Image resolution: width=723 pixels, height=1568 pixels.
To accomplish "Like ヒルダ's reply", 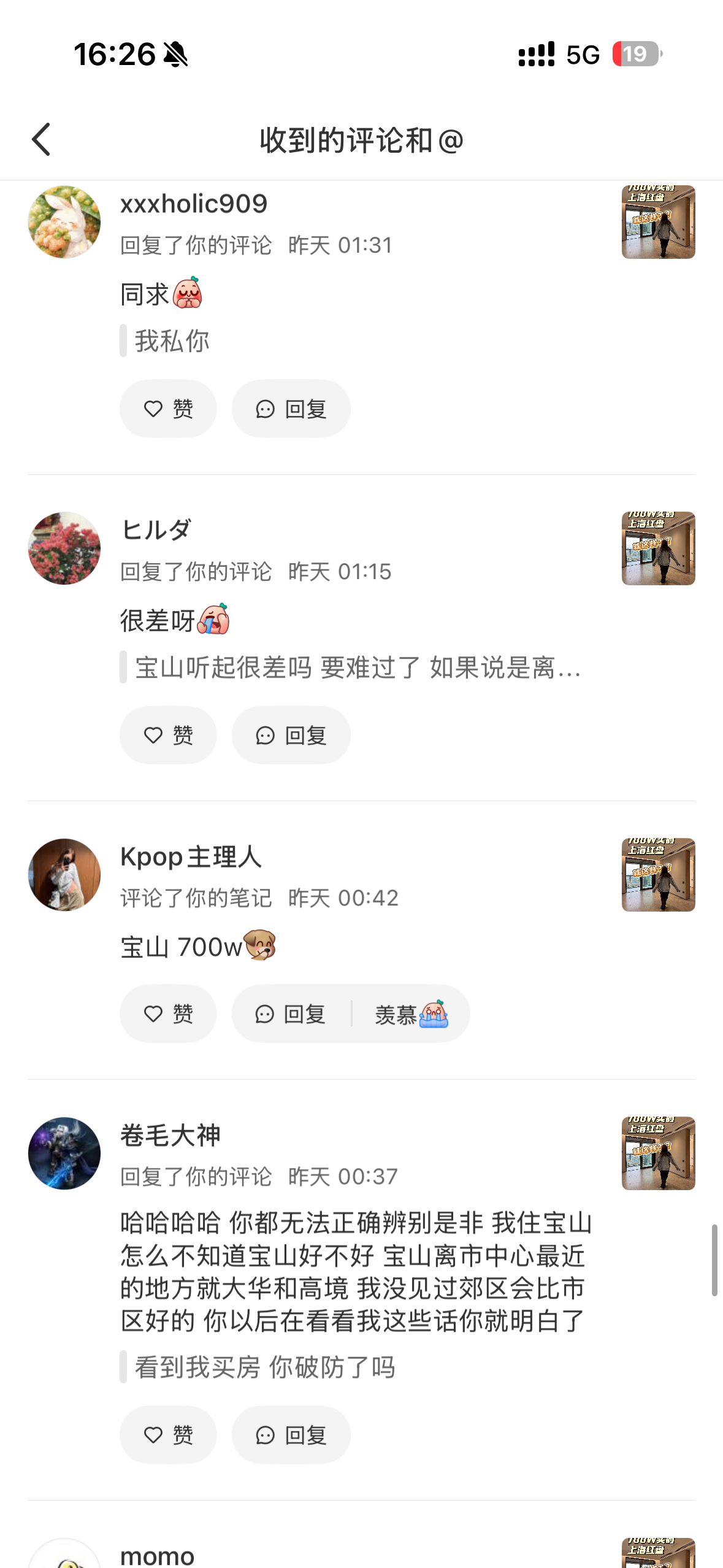I will click(x=168, y=735).
